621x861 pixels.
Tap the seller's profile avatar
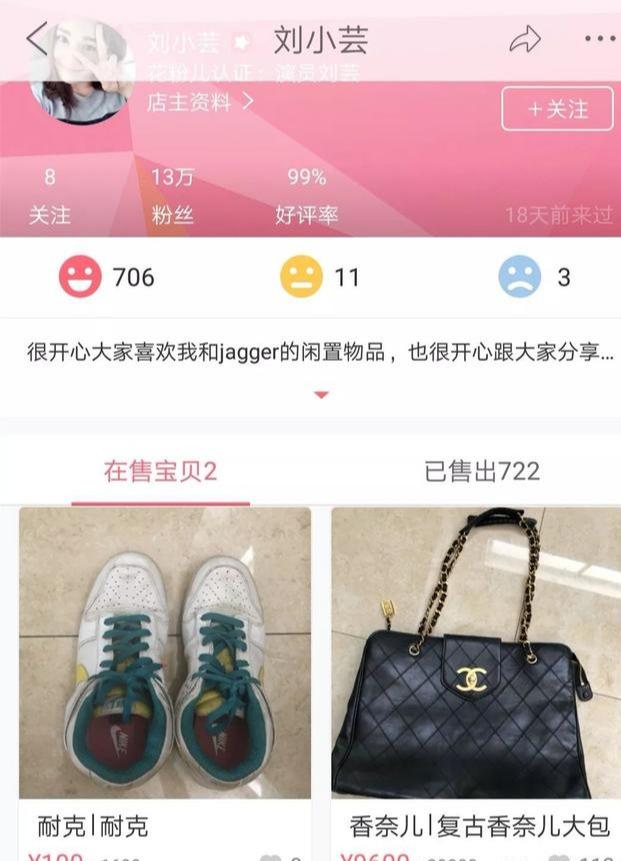pos(82,72)
